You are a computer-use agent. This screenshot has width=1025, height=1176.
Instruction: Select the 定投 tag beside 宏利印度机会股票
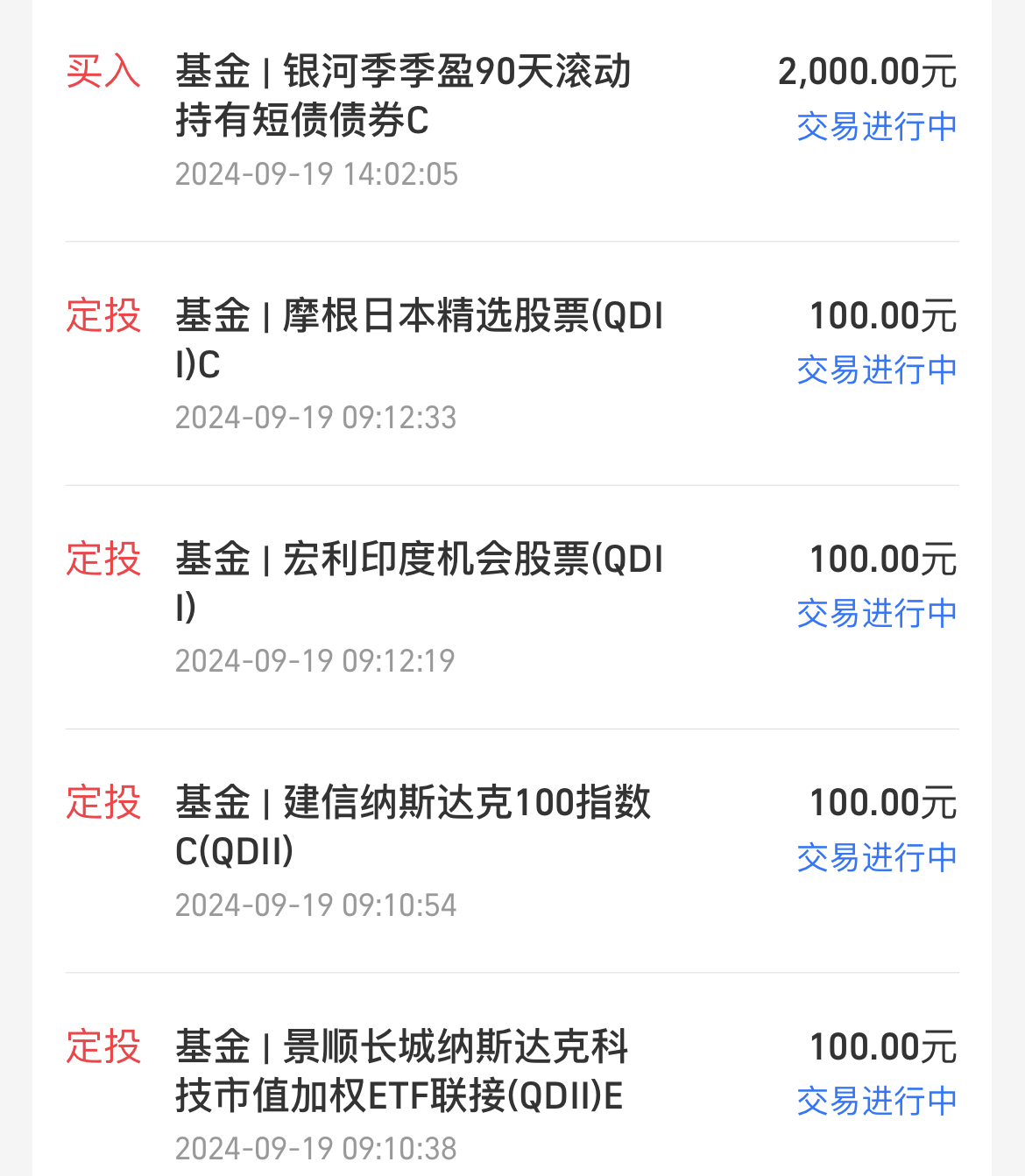(102, 560)
